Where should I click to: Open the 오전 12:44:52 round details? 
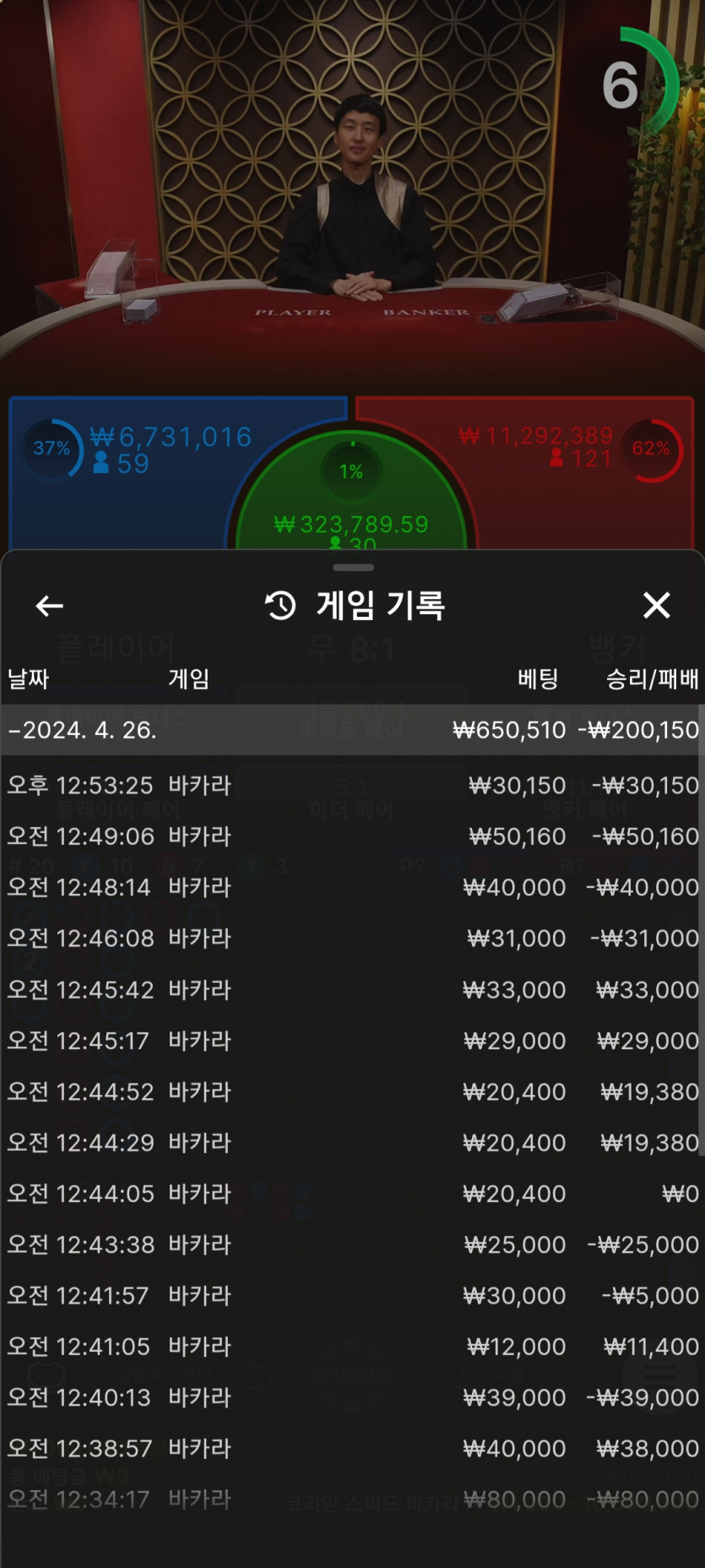[352, 1092]
